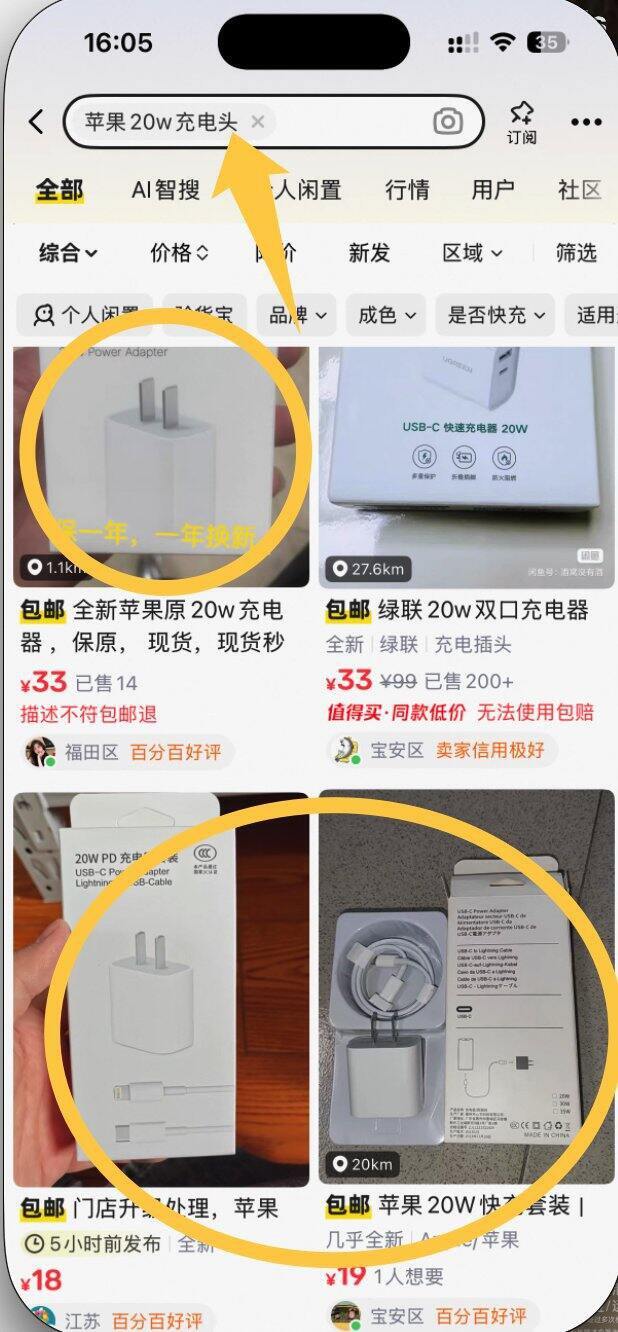The width and height of the screenshot is (618, 1332).
Task: Subscribe to this search via 订阅
Action: [521, 123]
